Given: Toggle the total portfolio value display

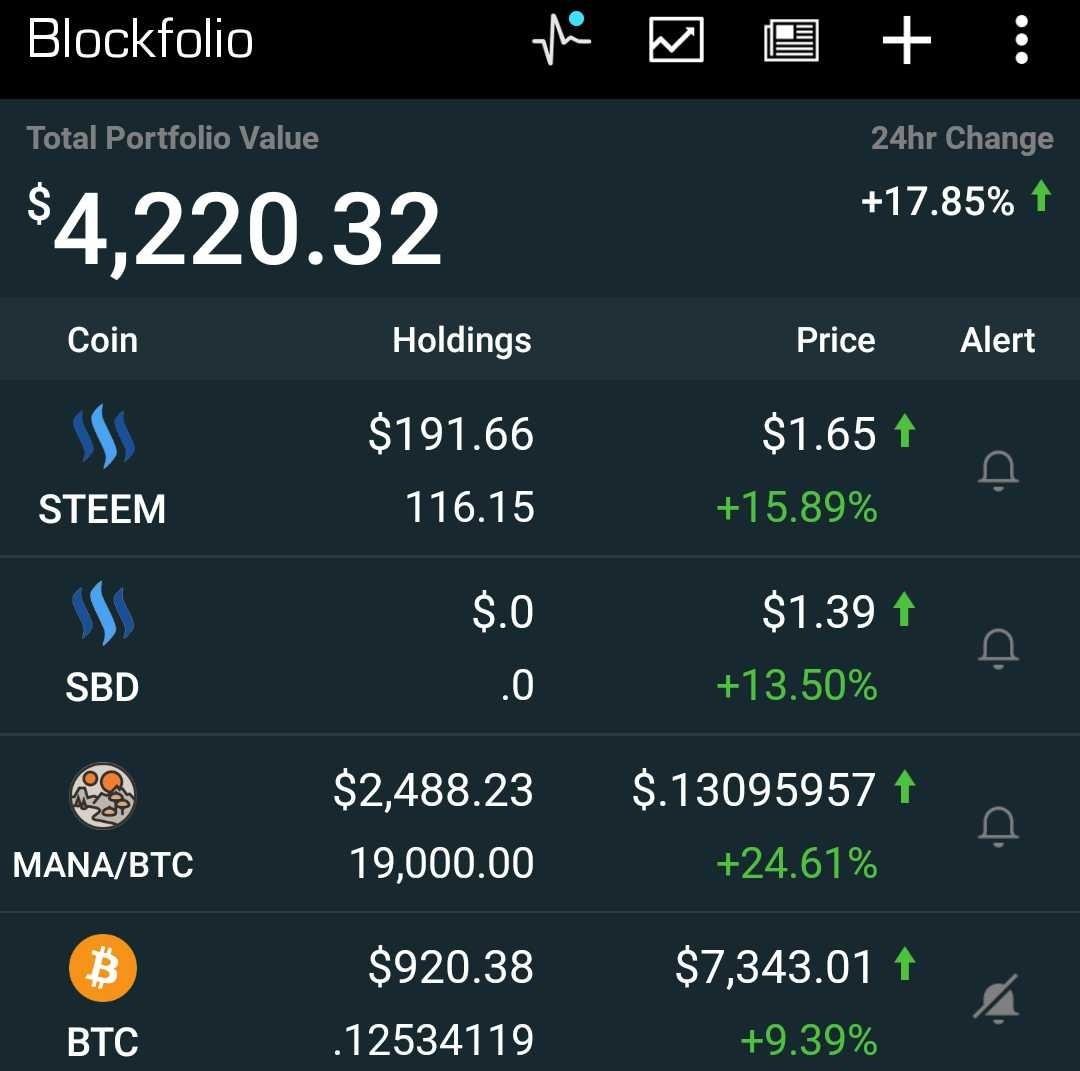Looking at the screenshot, I should [x=235, y=229].
